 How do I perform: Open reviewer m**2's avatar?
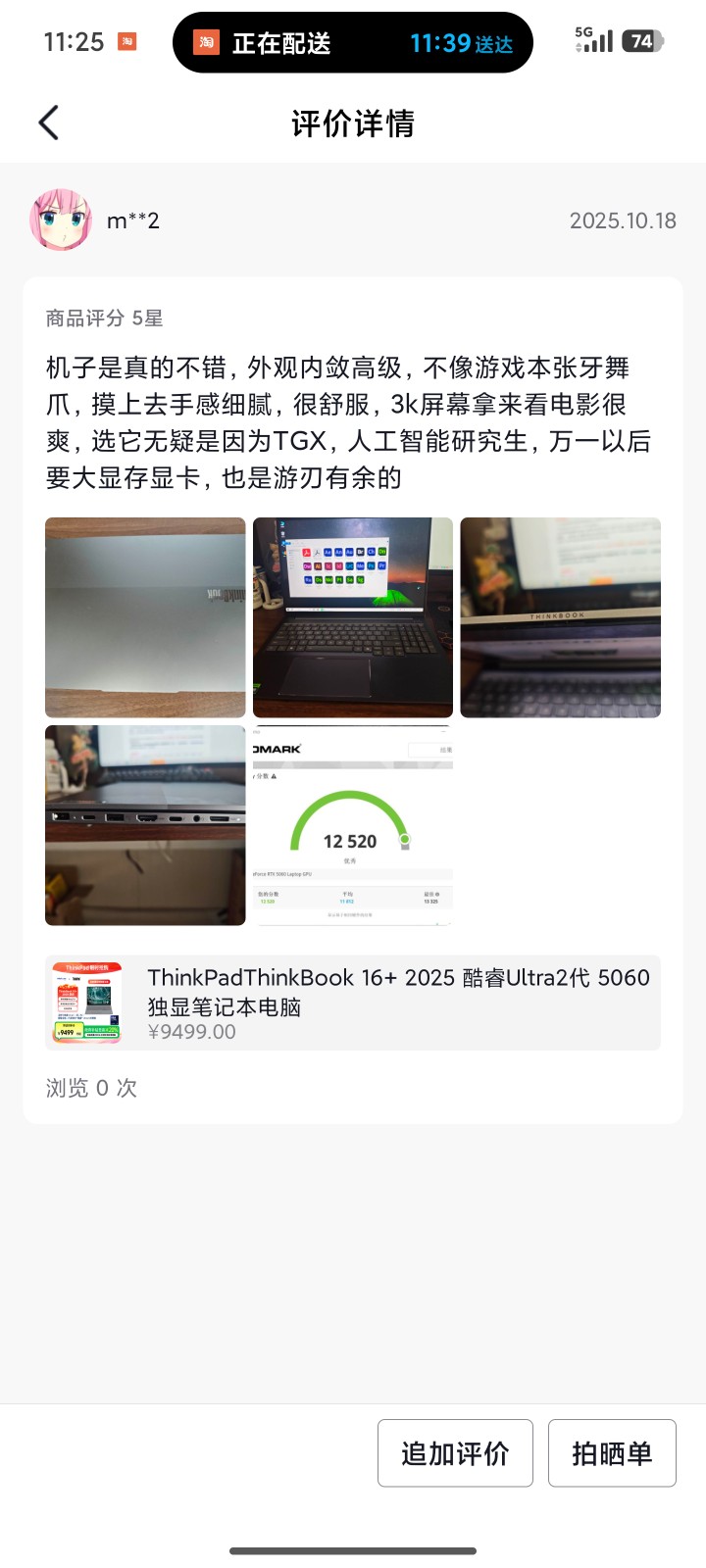61,220
